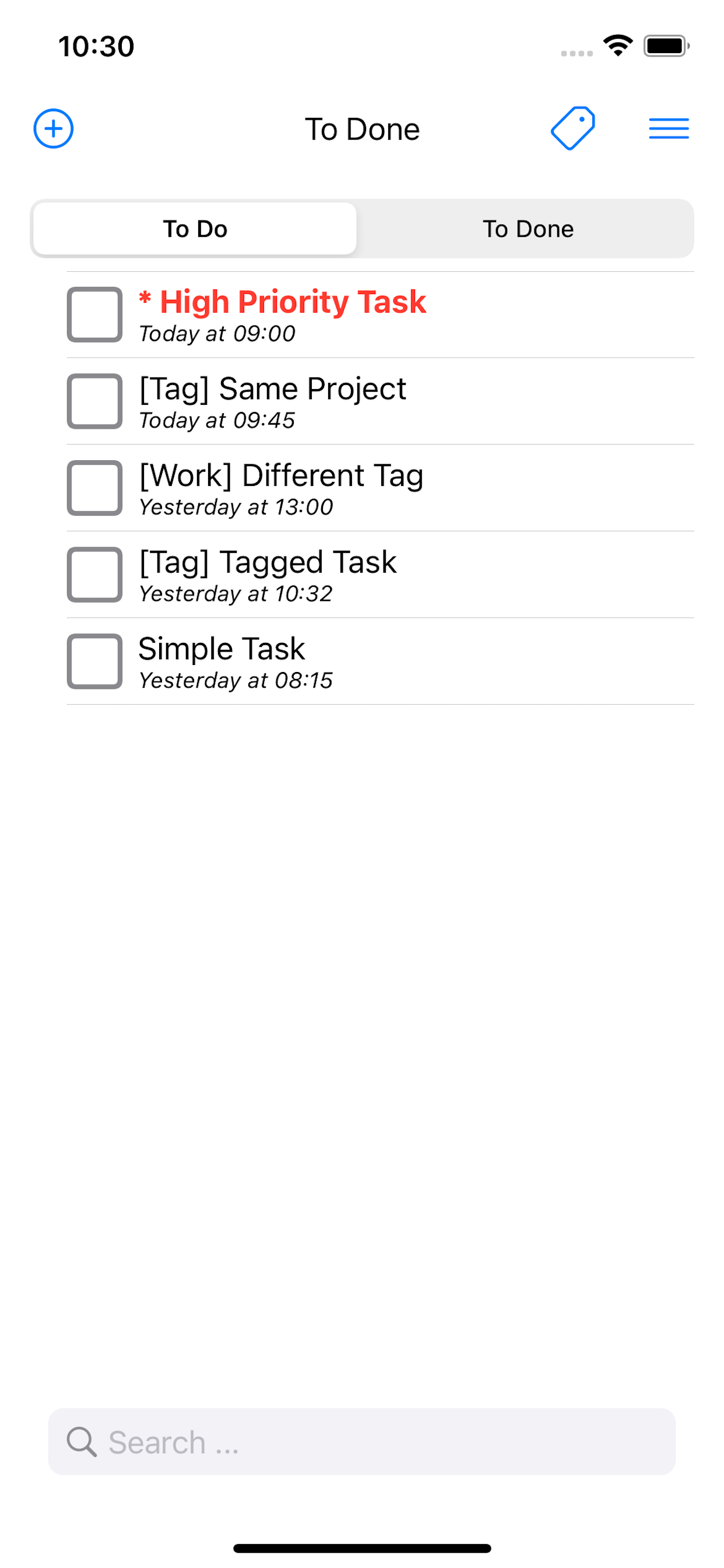Add a new task with the plus icon
724x1568 pixels.
tap(54, 128)
